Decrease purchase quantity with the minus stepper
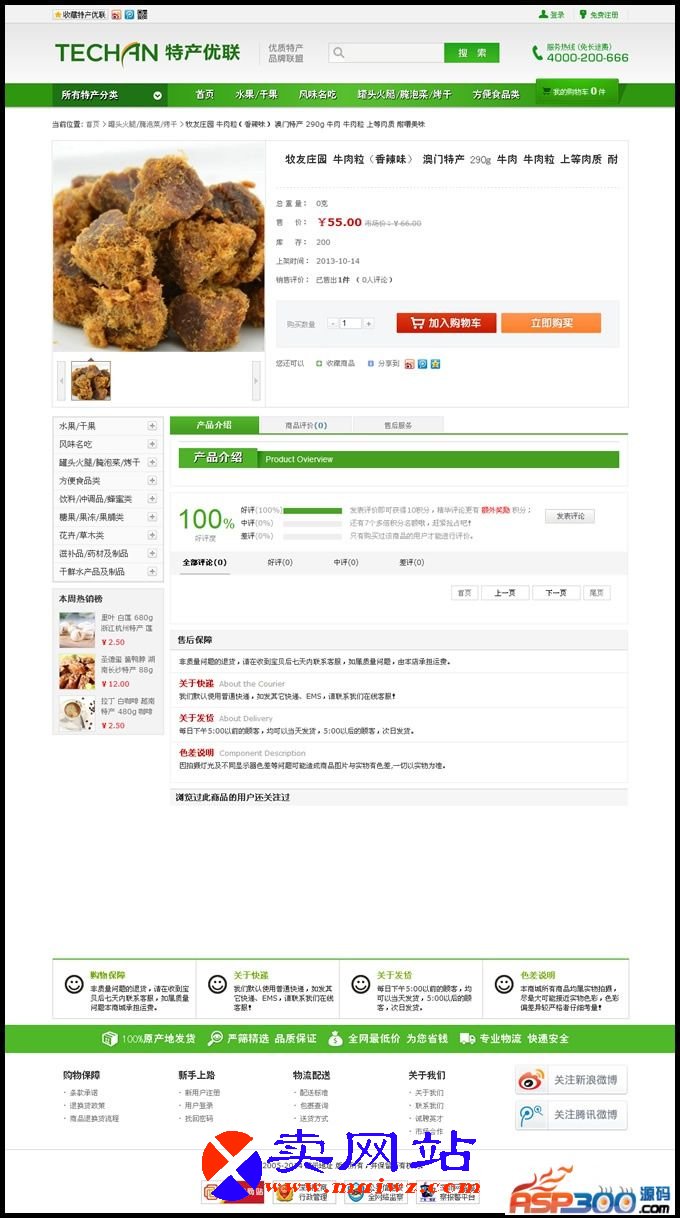The width and height of the screenshot is (680, 1218). pos(333,324)
